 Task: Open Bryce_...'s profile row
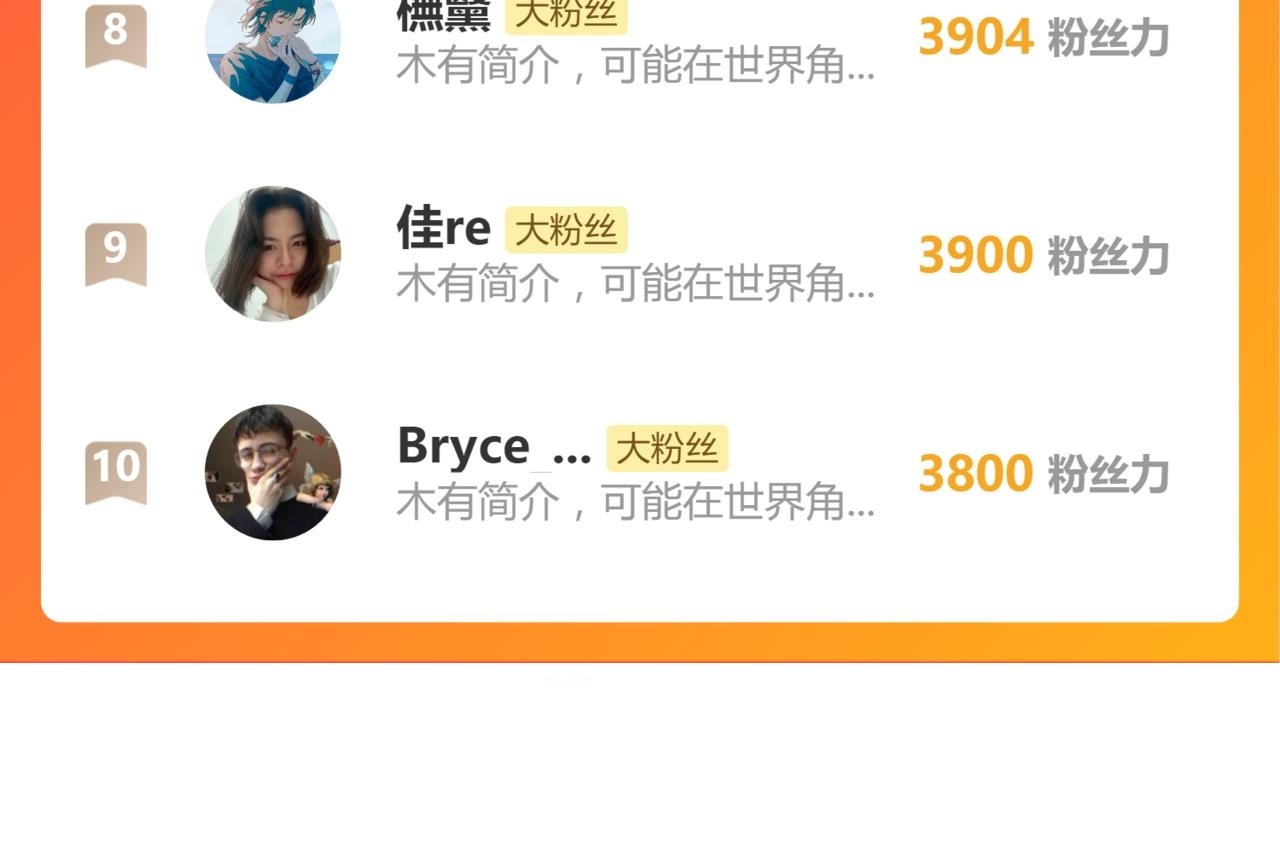tap(640, 472)
